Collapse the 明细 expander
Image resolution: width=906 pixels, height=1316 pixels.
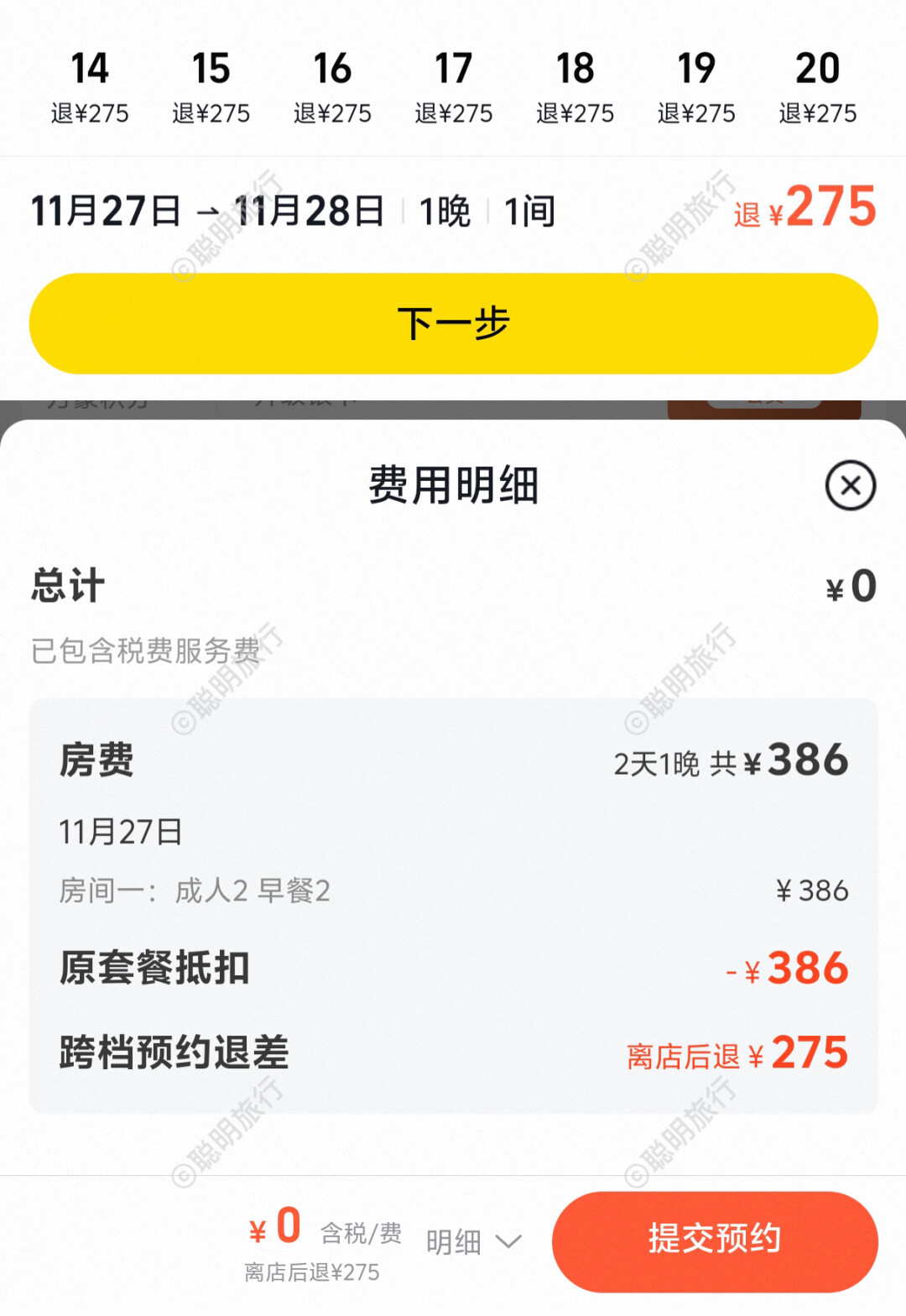[x=474, y=1241]
